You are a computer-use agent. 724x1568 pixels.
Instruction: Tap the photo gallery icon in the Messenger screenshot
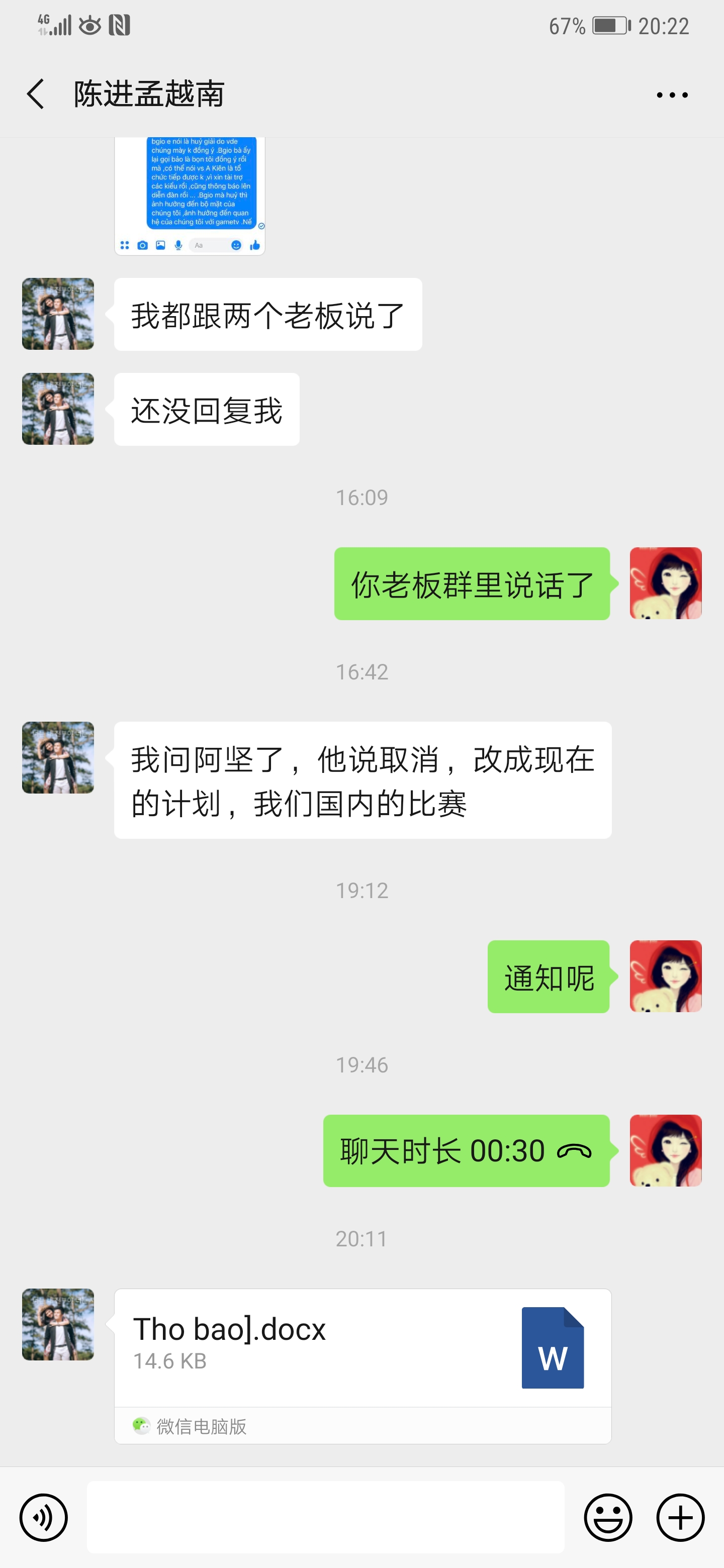click(x=160, y=245)
